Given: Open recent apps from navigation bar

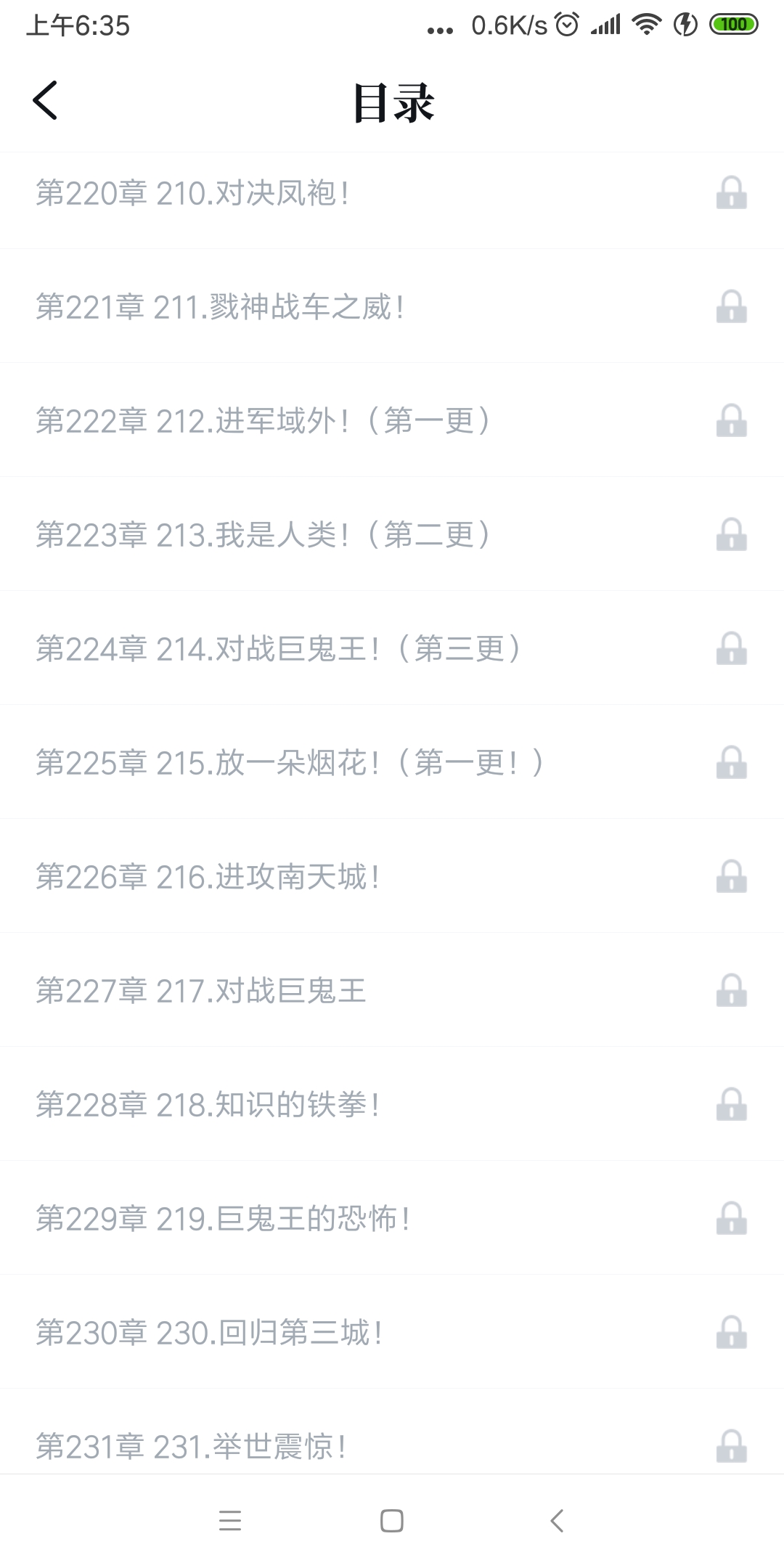Looking at the screenshot, I should tap(229, 1521).
